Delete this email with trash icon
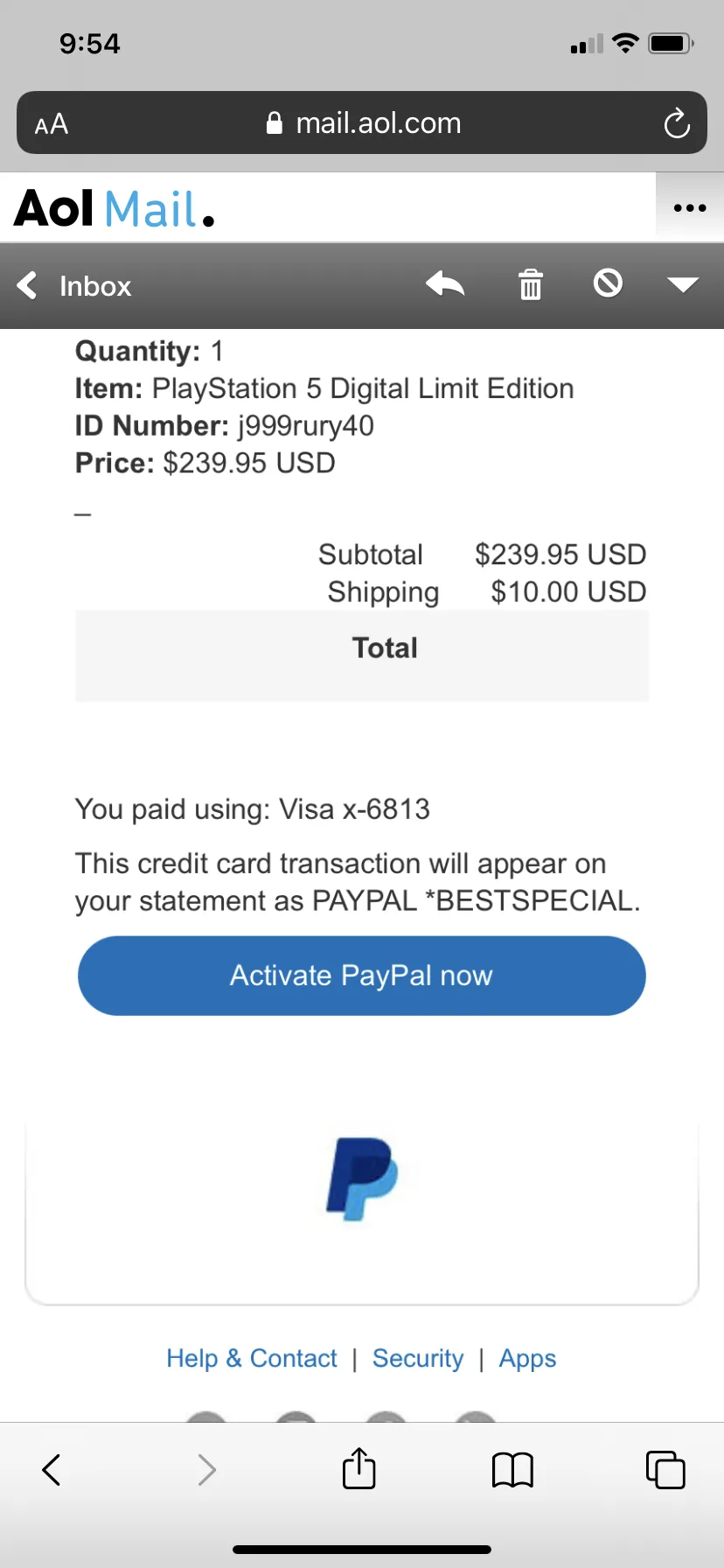The image size is (724, 1568). (x=531, y=284)
